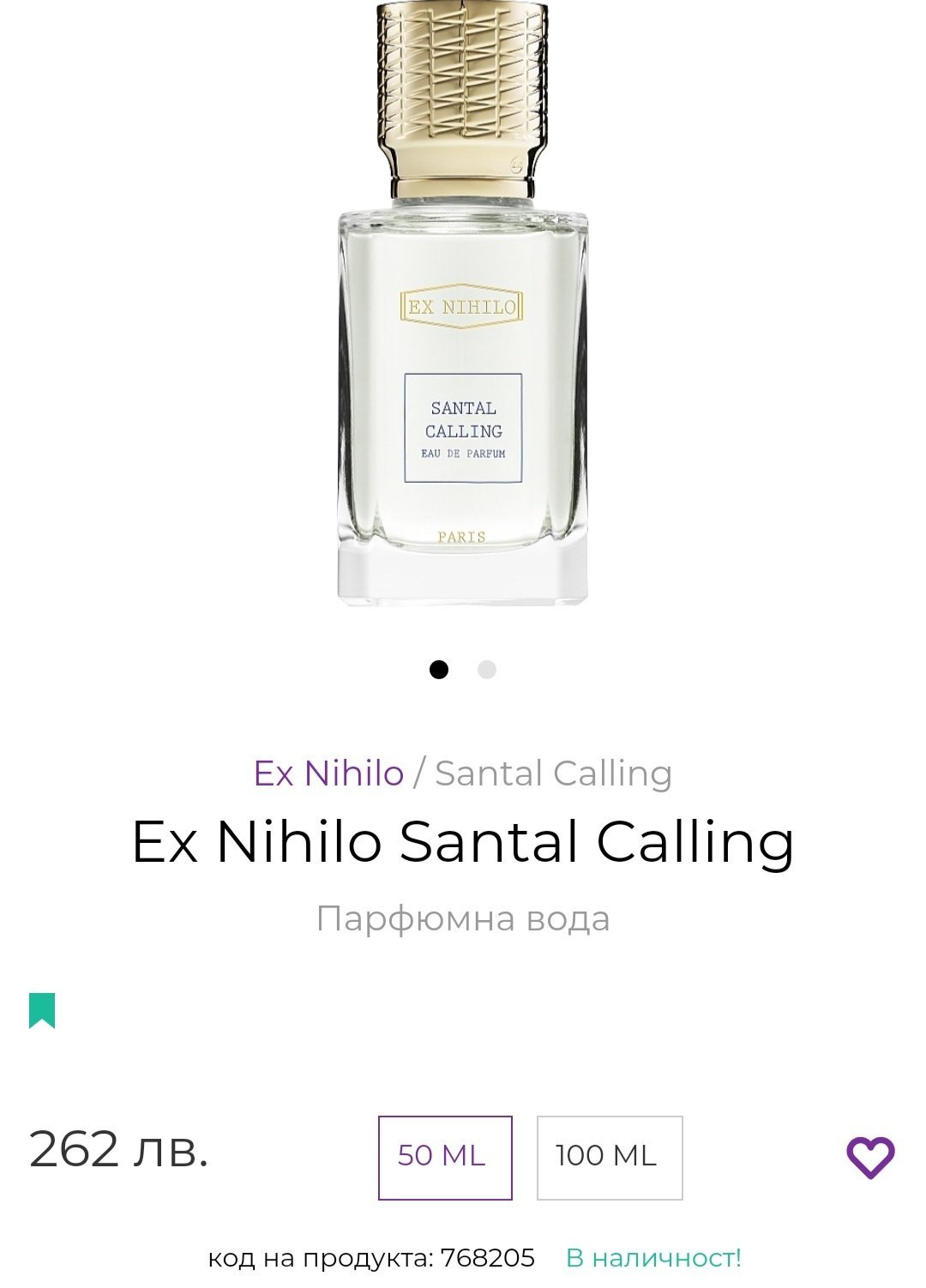Open the Santal Calling bottle image

coord(463,303)
